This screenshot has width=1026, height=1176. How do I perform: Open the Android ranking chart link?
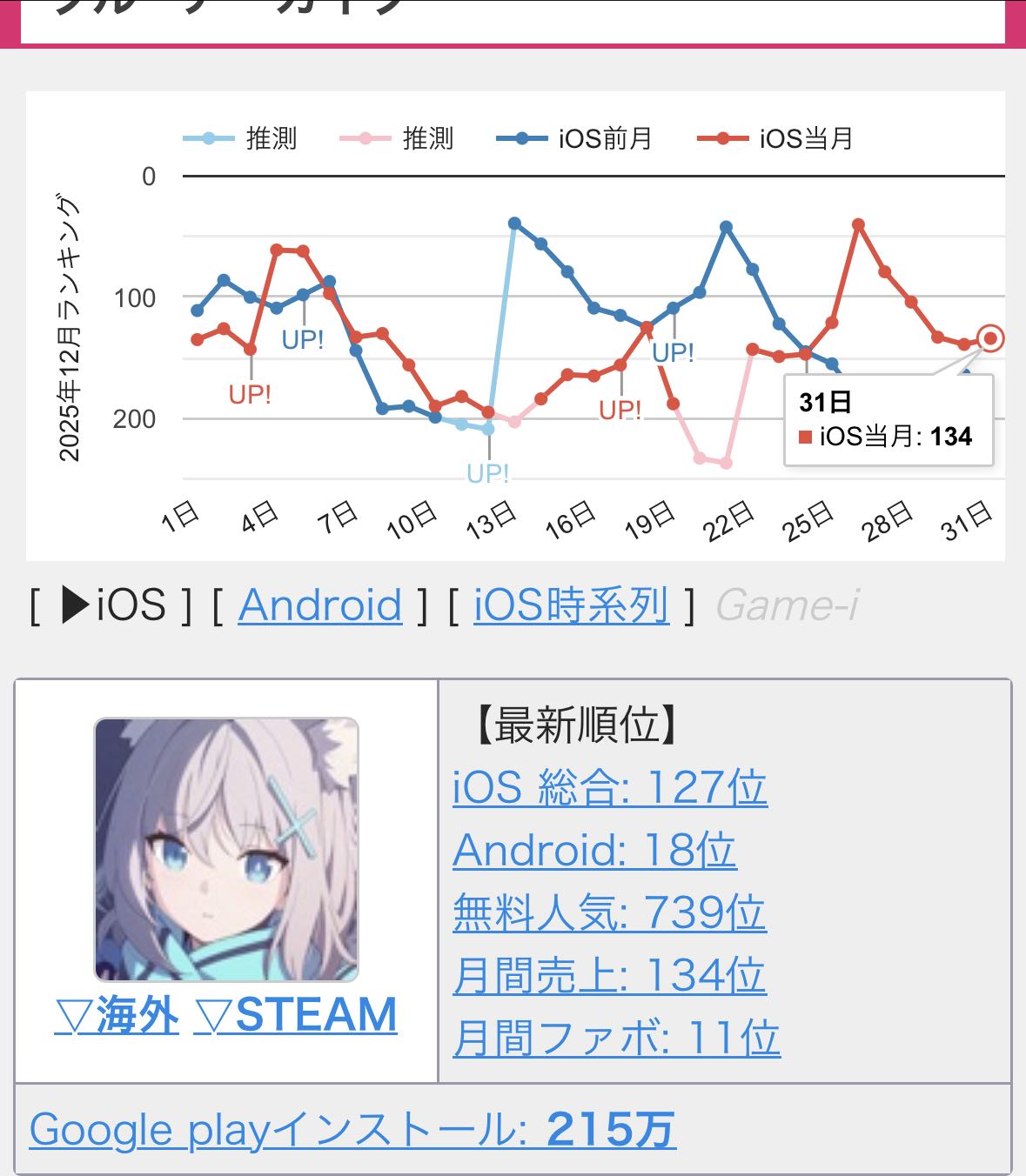pos(320,605)
